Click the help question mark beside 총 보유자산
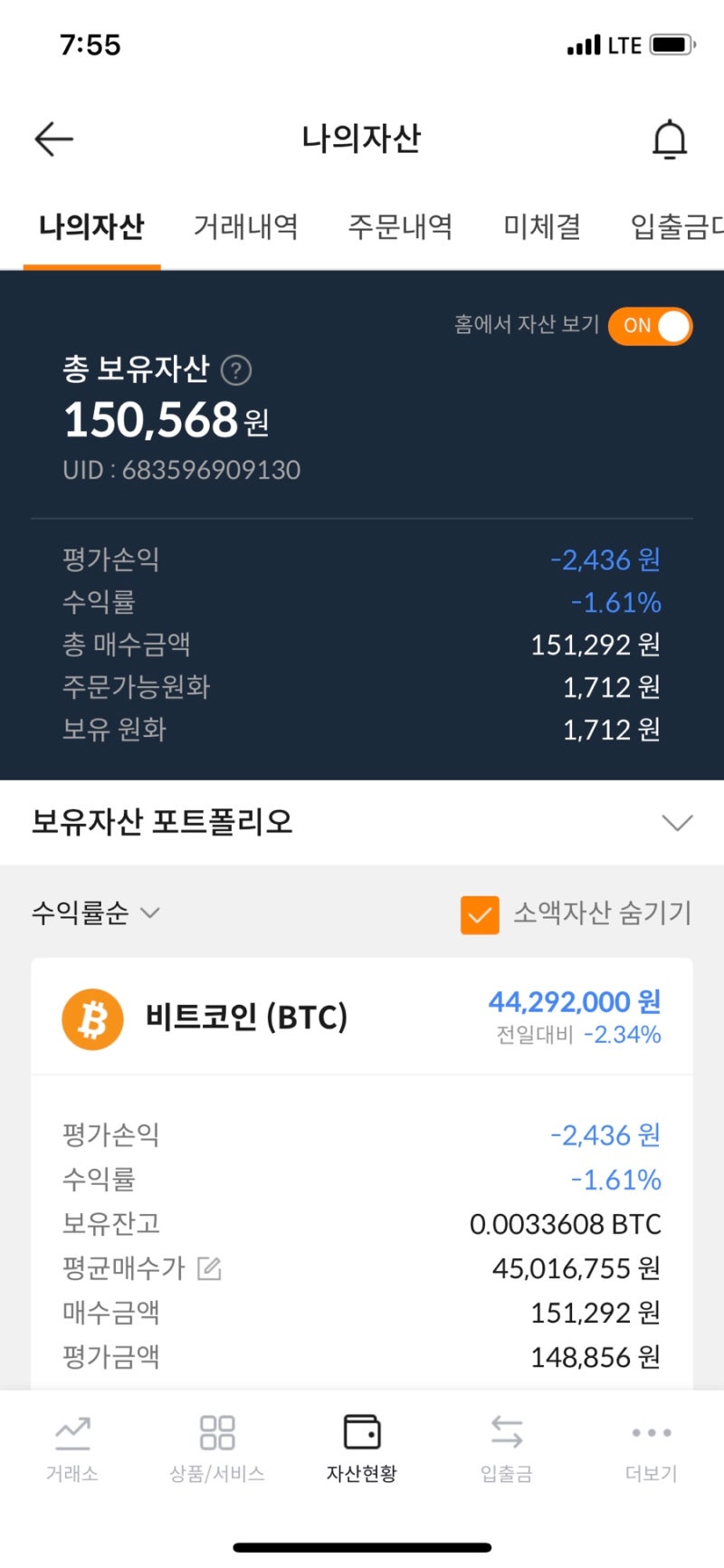The image size is (724, 1568). (x=236, y=371)
